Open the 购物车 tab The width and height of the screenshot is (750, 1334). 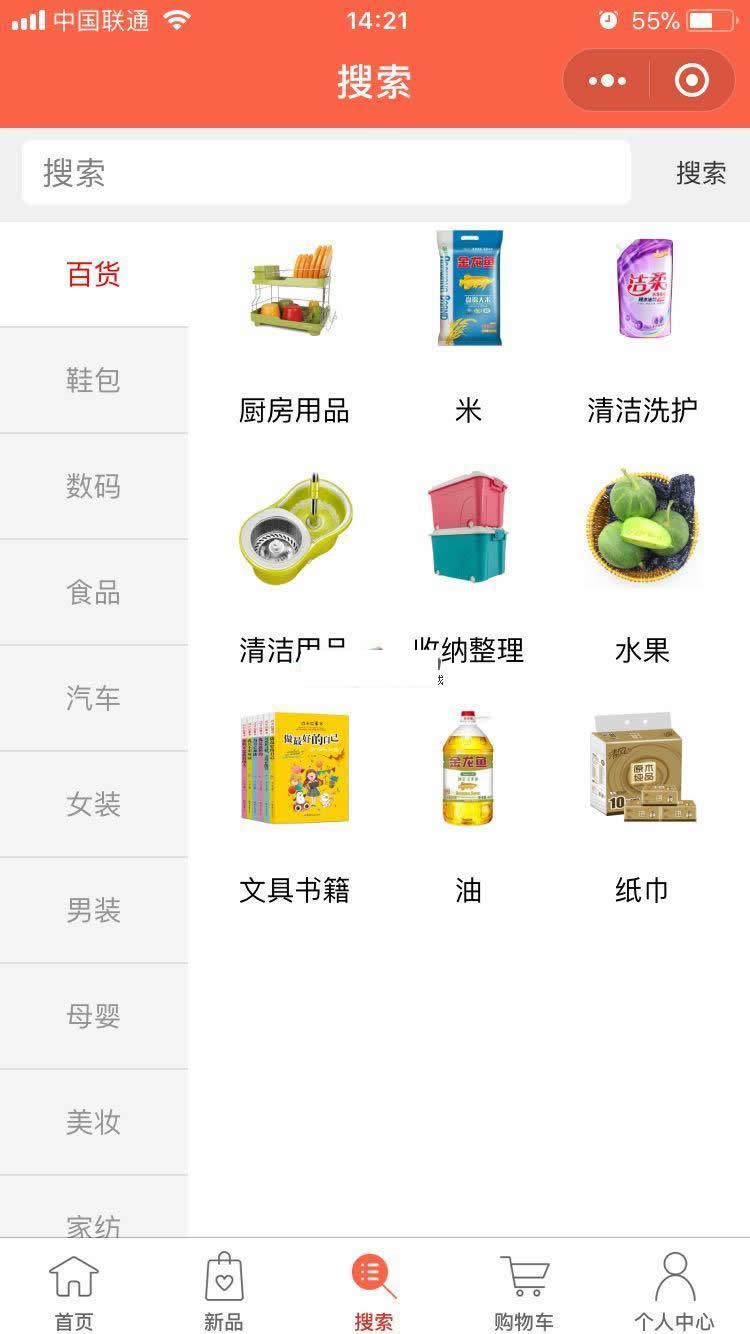(524, 1290)
